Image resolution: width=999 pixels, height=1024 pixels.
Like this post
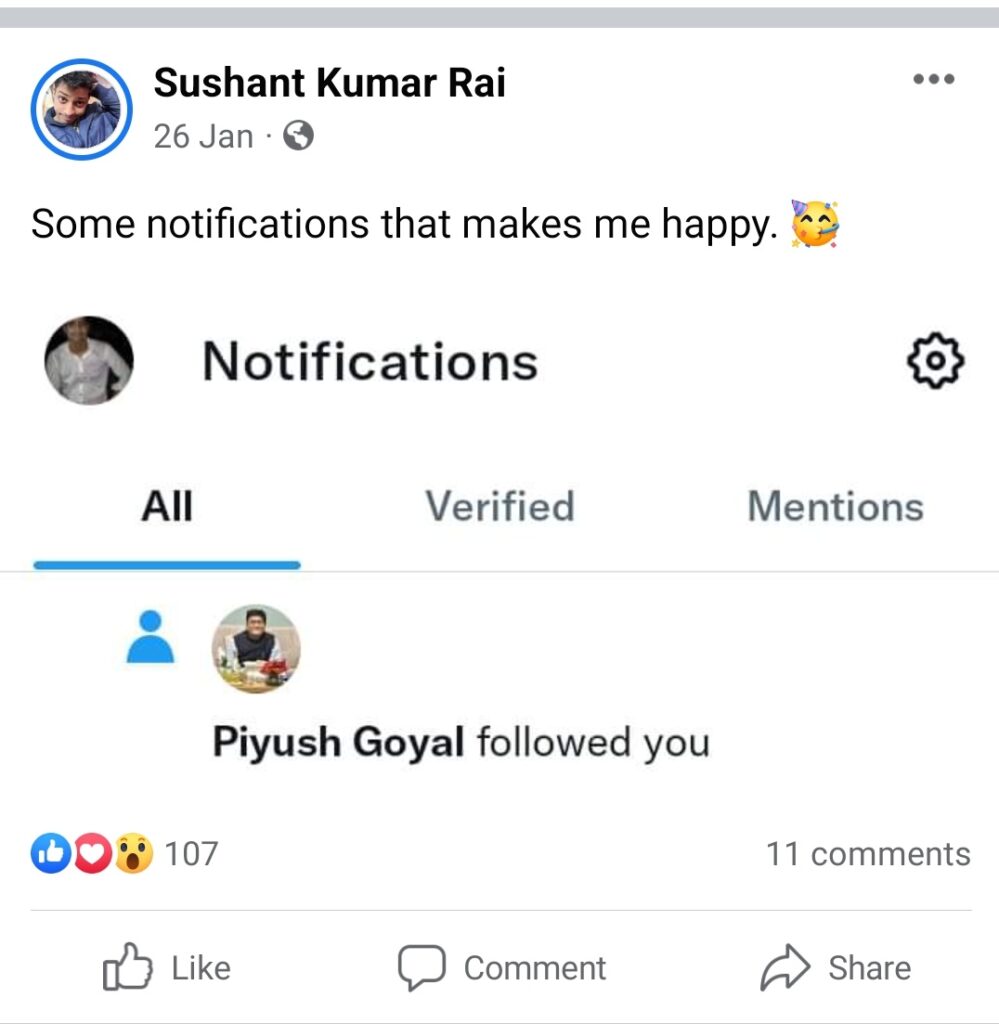[x=167, y=967]
